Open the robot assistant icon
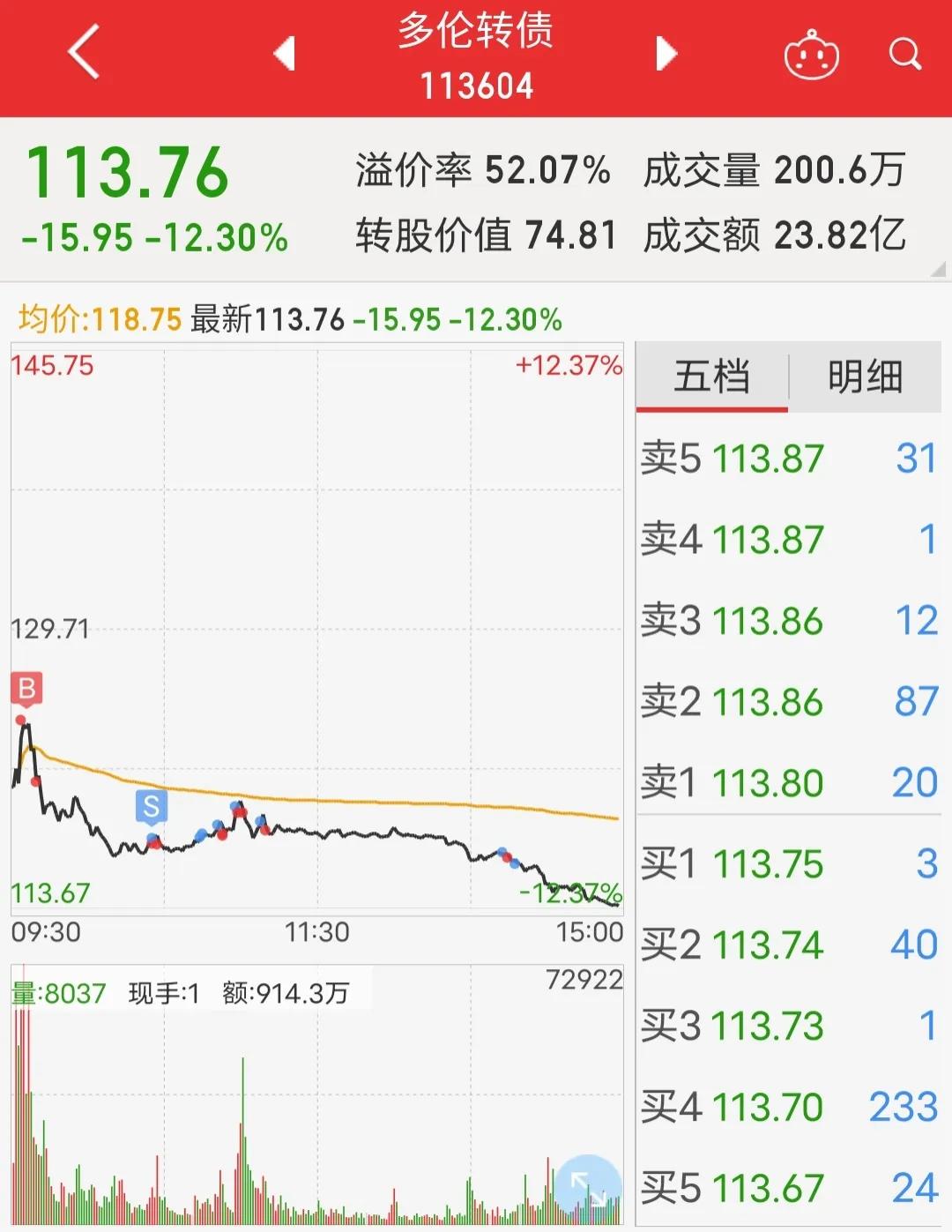 tap(810, 55)
